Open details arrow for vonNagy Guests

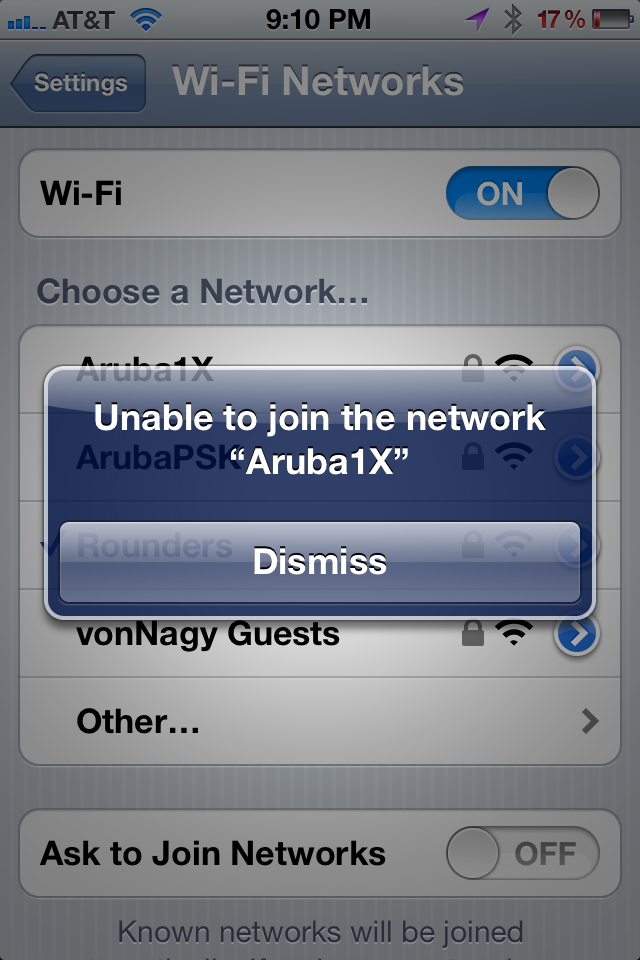tap(576, 633)
